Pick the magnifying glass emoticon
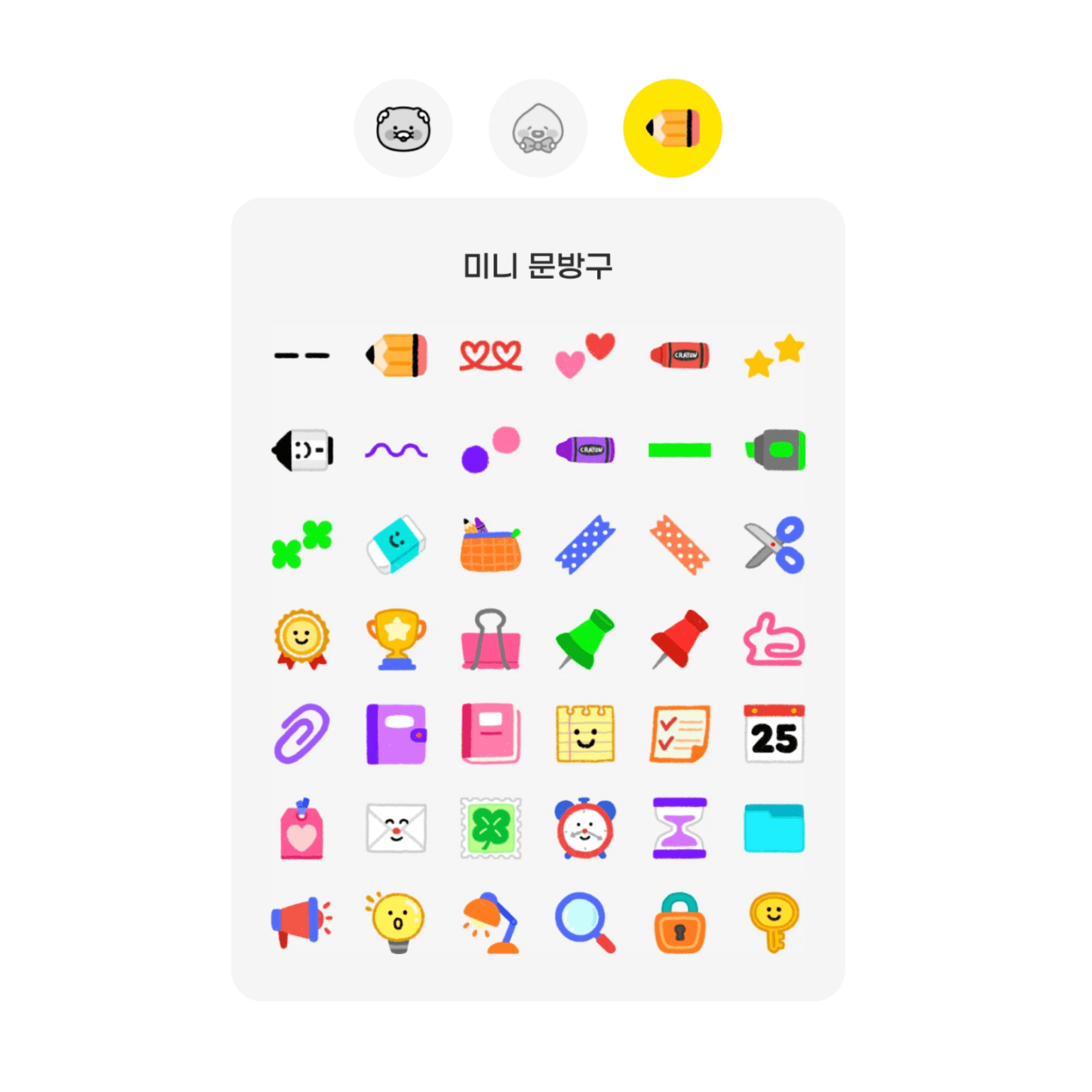This screenshot has height=1092, width=1092. (585, 923)
